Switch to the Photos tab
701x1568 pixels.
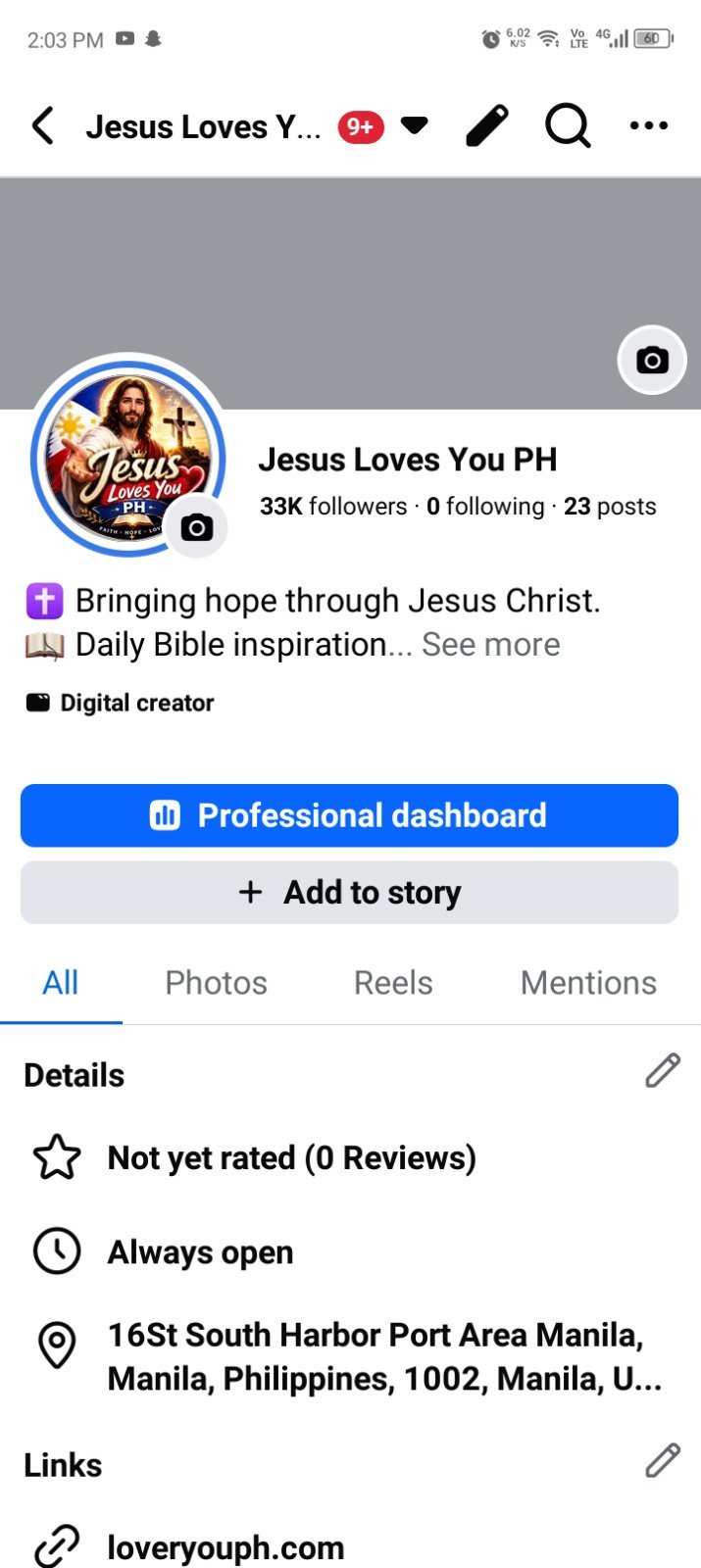pos(216,983)
